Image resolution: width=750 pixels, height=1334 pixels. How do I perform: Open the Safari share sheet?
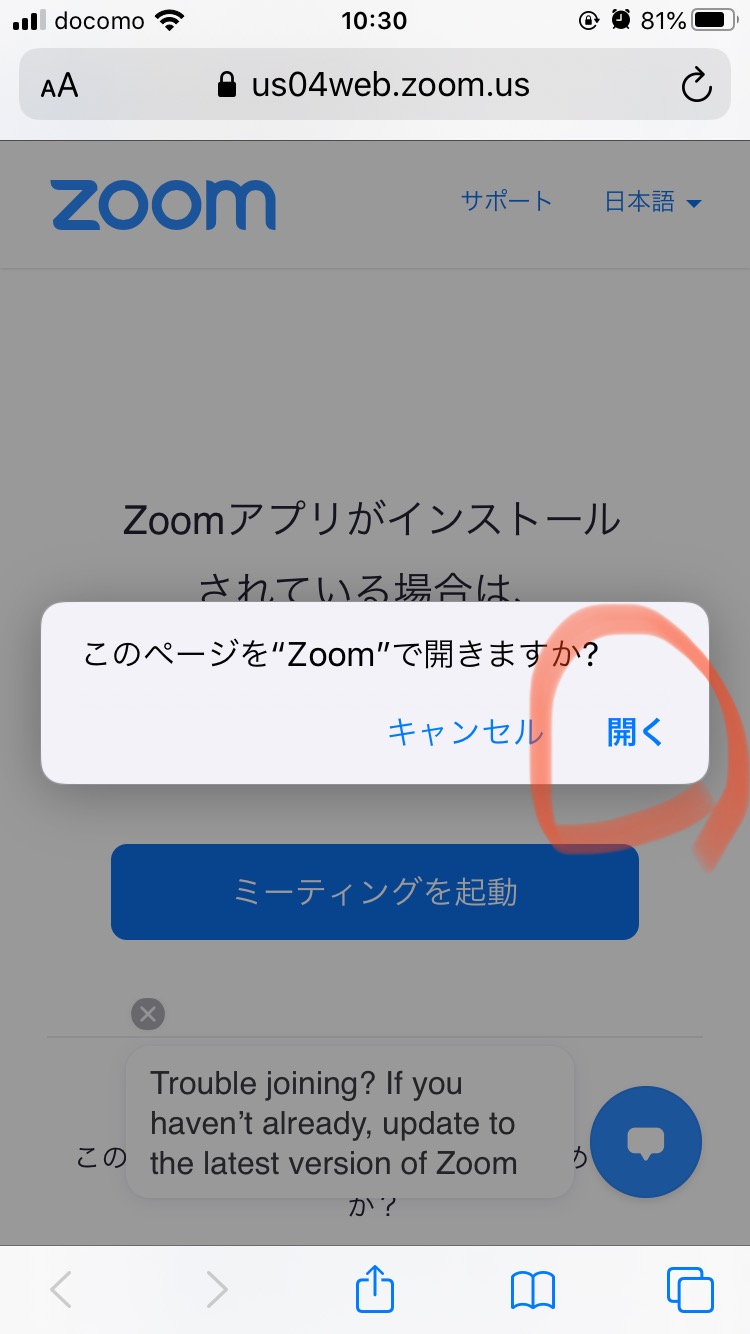375,1288
